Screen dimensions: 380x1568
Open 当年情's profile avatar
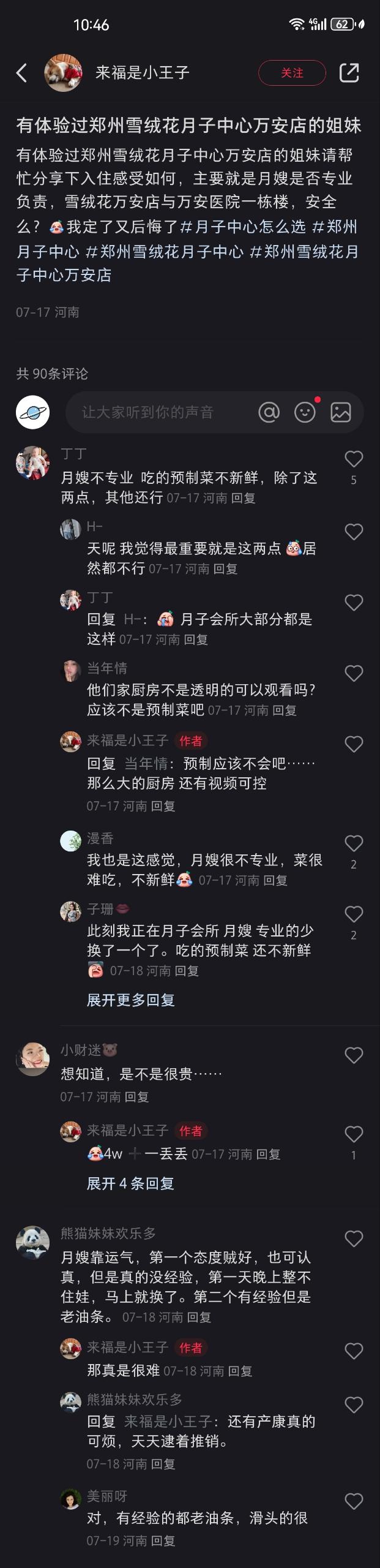coord(71,671)
